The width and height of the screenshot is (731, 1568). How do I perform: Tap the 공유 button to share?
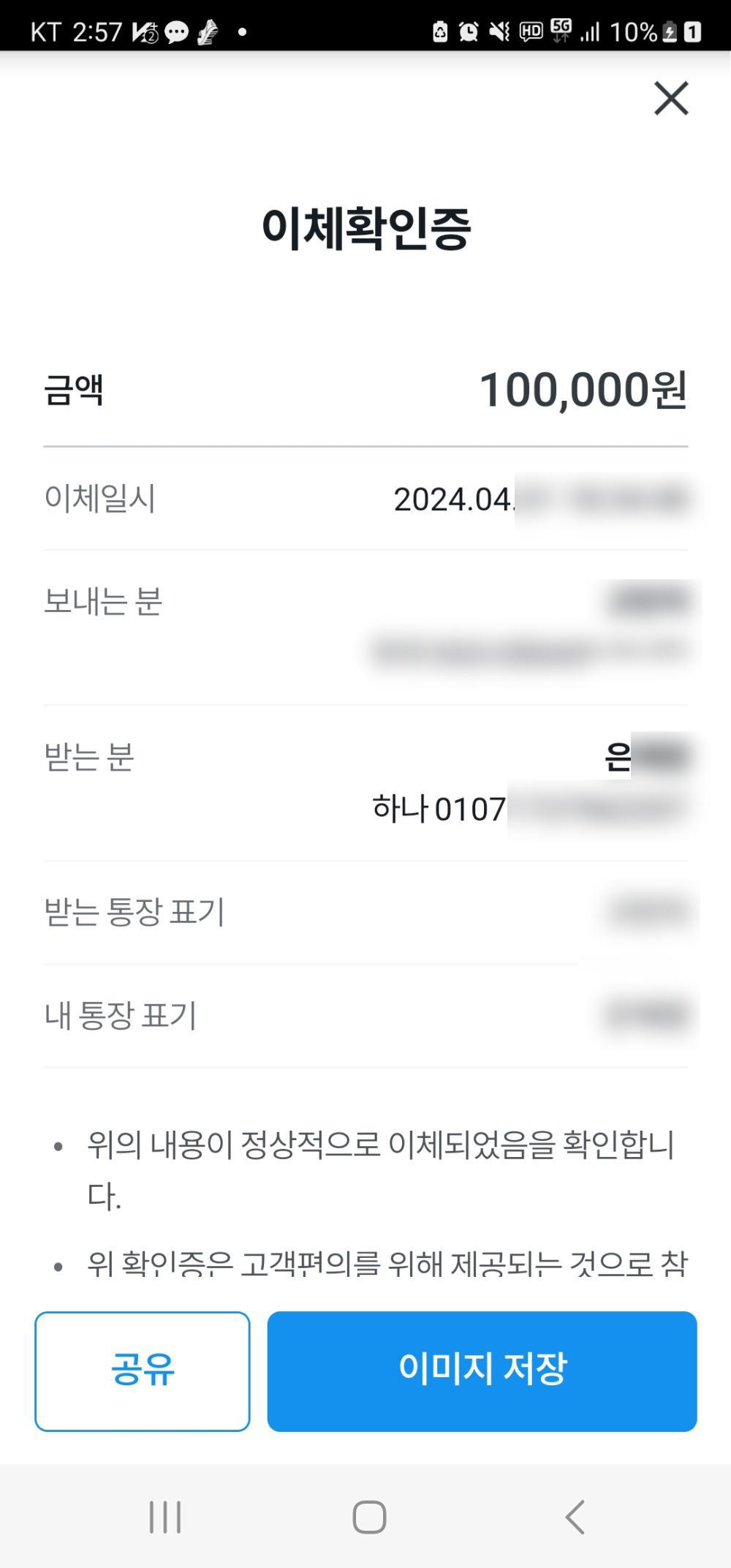click(x=143, y=1371)
